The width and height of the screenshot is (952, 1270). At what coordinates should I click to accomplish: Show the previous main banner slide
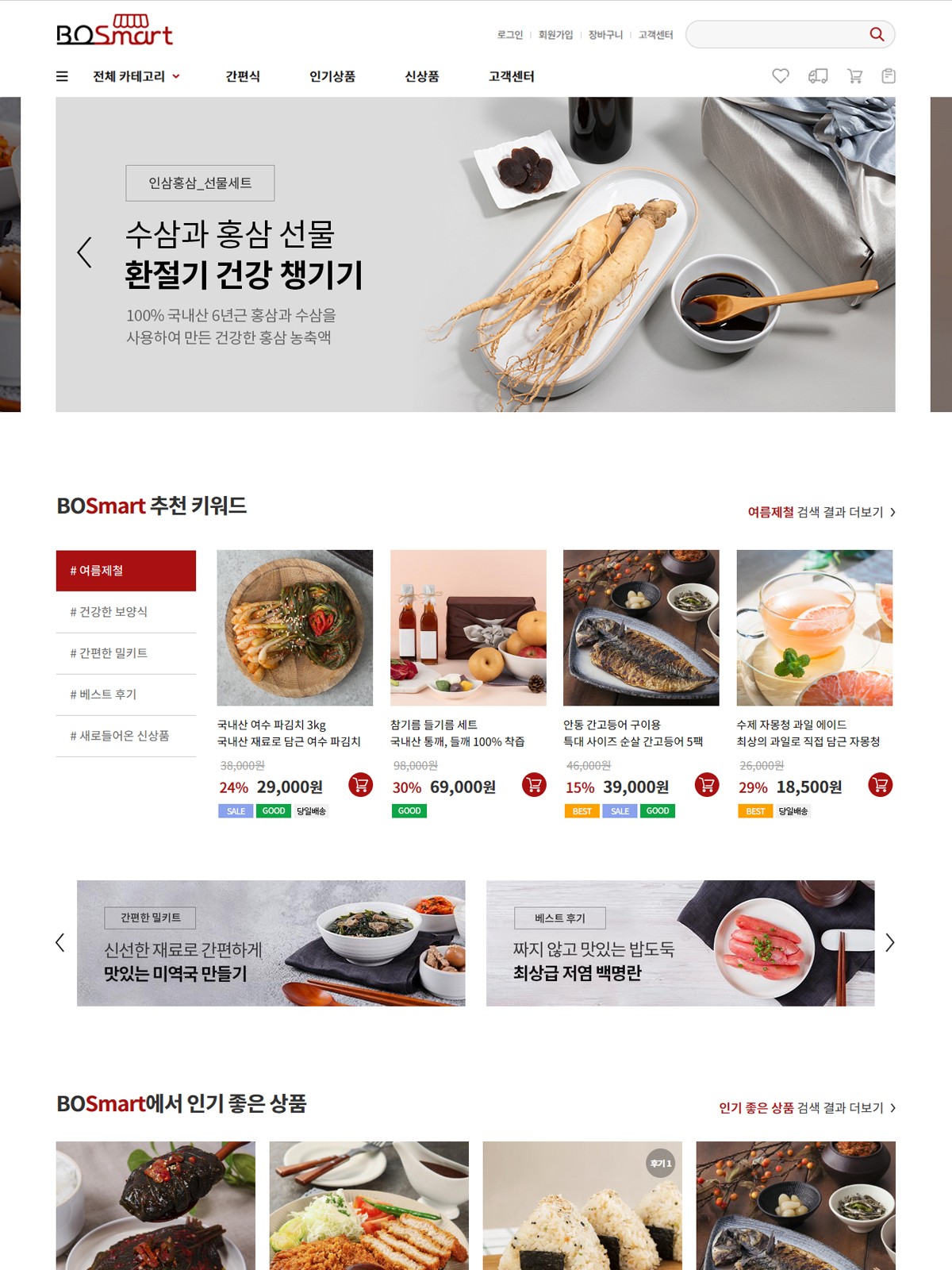click(x=85, y=252)
